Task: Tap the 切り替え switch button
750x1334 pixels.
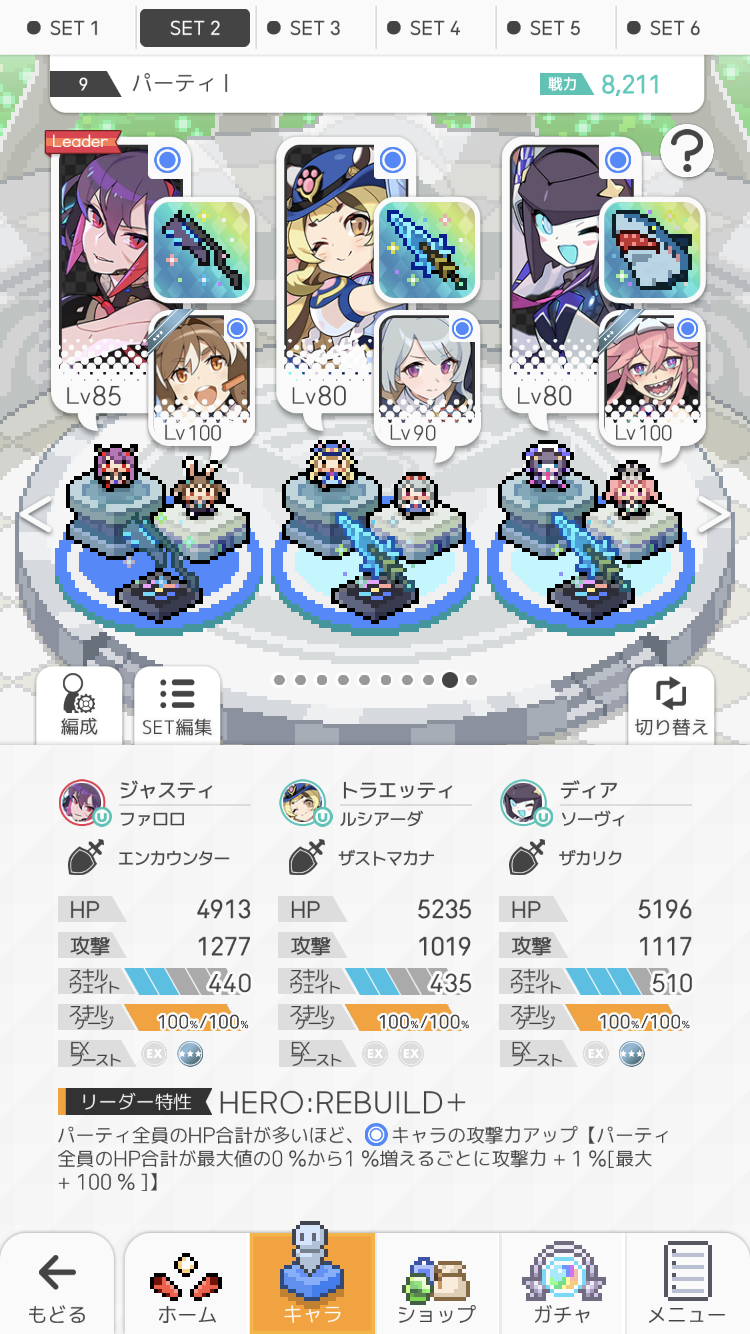Action: [671, 705]
